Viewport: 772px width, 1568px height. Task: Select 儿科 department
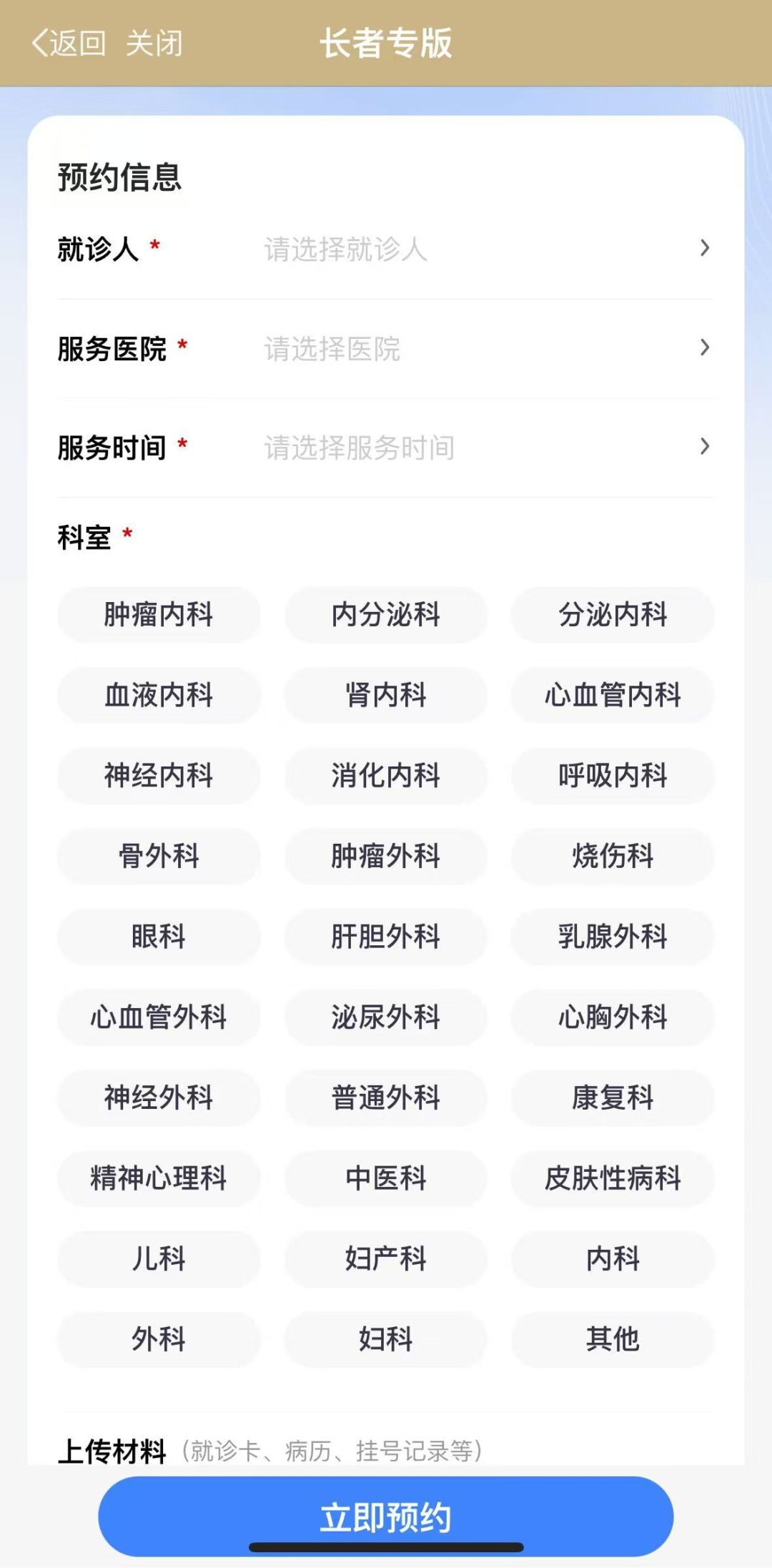pyautogui.click(x=159, y=1259)
